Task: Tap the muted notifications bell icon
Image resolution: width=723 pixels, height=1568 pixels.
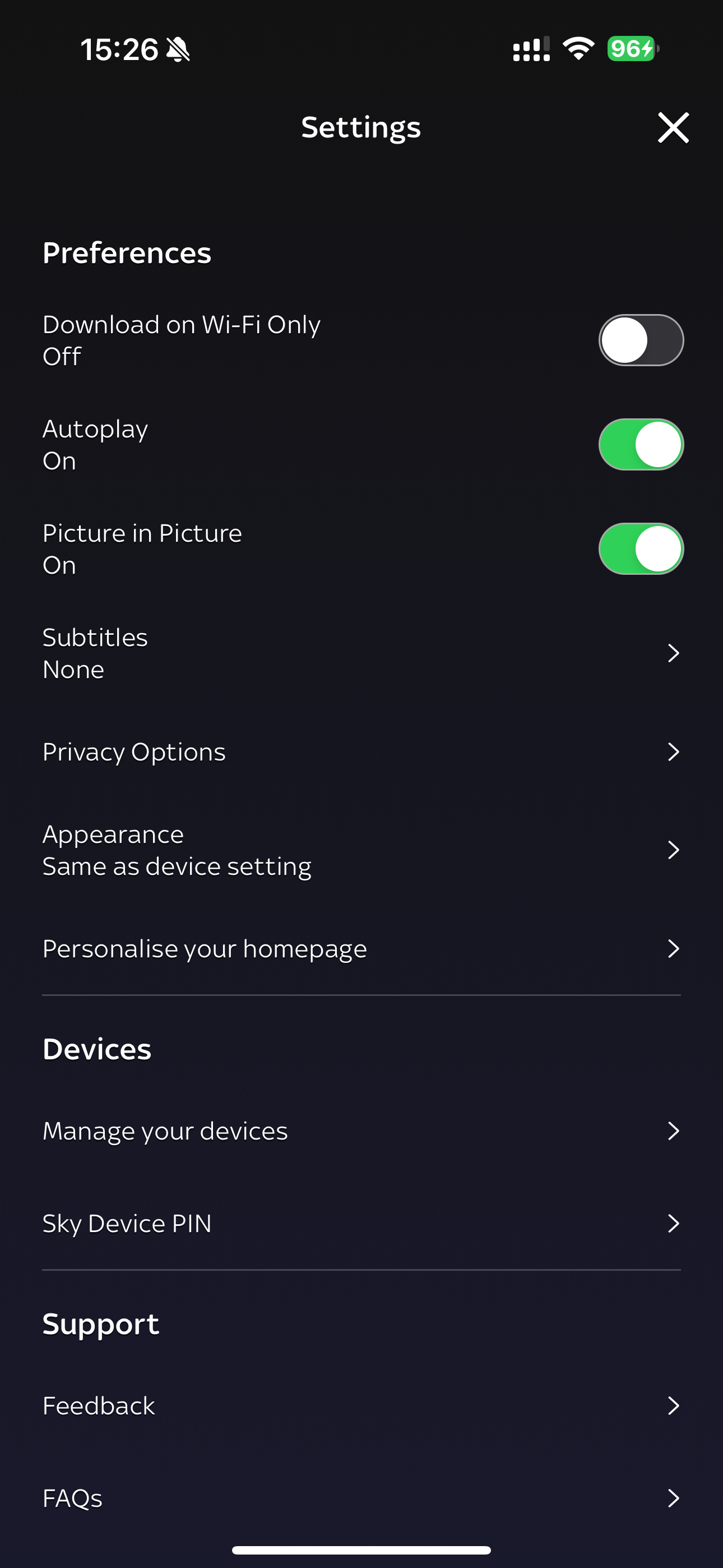Action: [178, 49]
